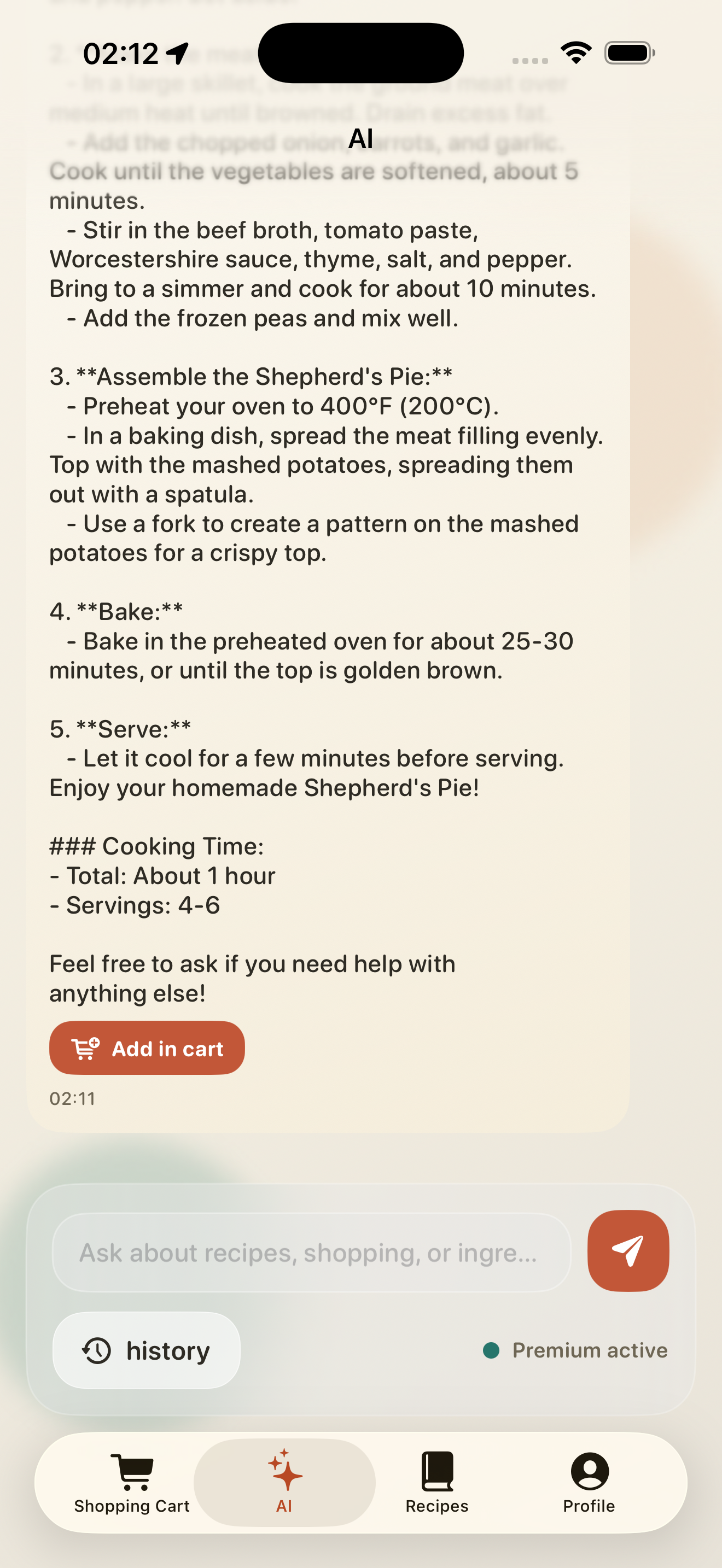
Task: Select the AI sparkle tab icon
Action: click(284, 1476)
